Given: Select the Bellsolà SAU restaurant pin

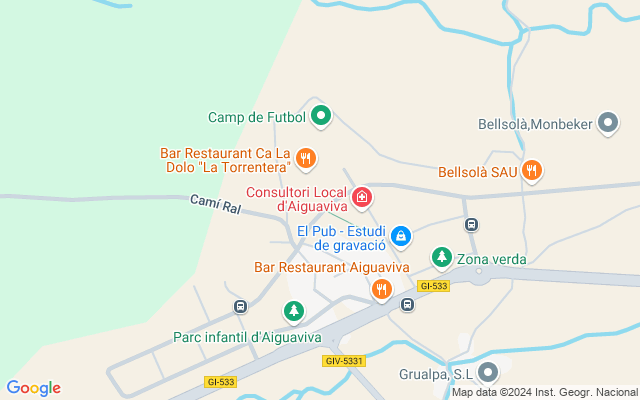Looking at the screenshot, I should point(533,171).
